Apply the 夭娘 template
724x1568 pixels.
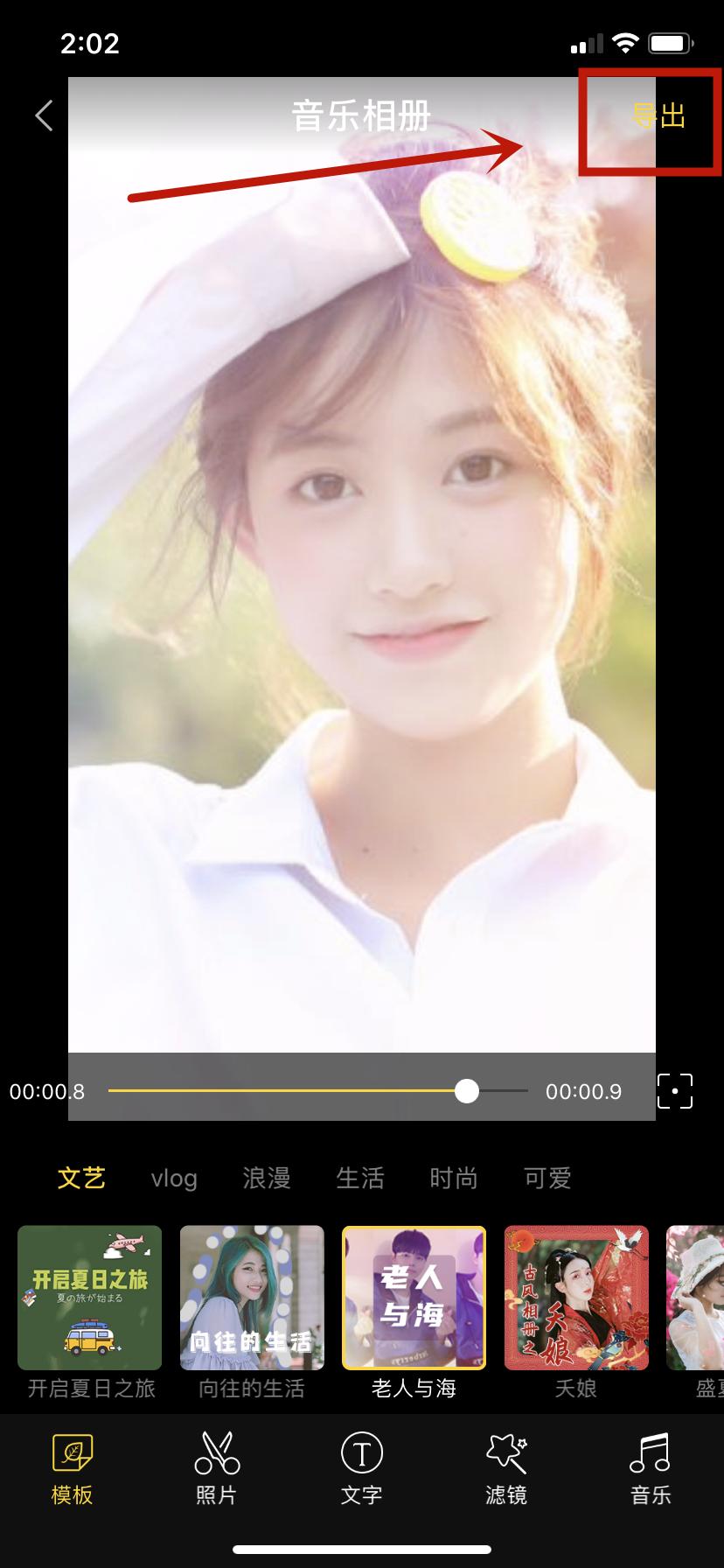point(576,1298)
